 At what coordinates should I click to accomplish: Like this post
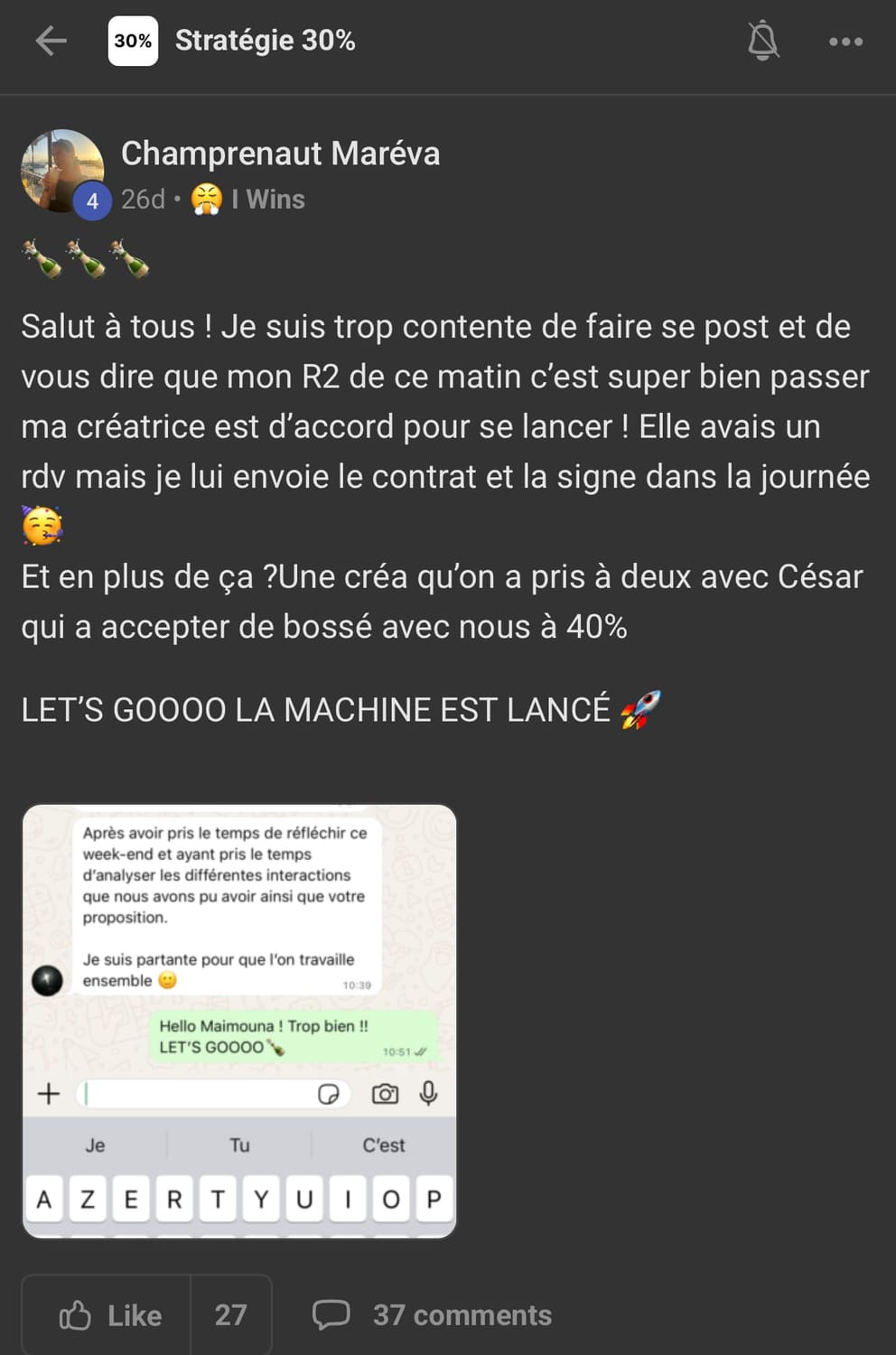coord(108,1315)
